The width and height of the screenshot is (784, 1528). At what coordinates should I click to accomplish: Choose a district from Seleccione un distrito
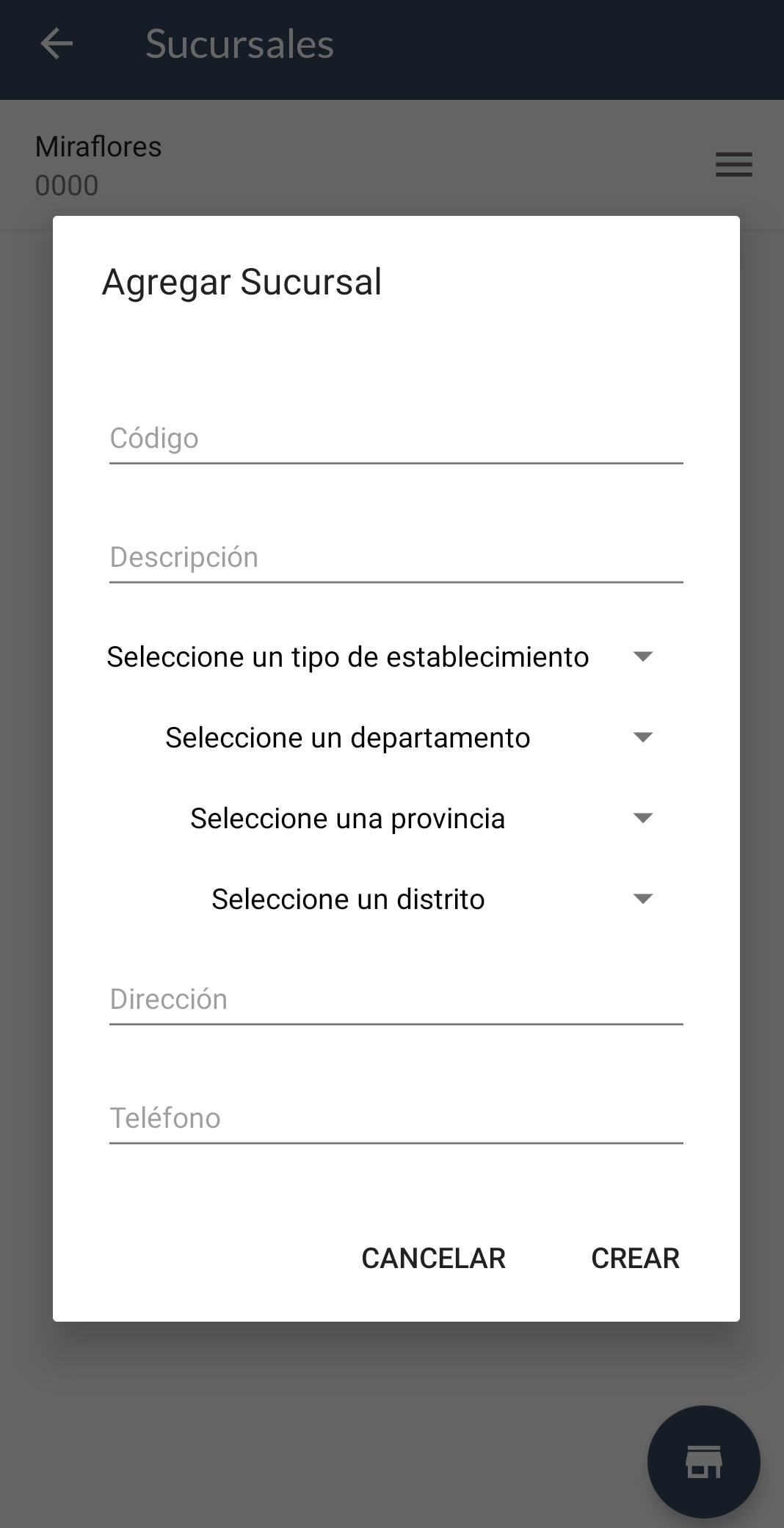coord(380,899)
